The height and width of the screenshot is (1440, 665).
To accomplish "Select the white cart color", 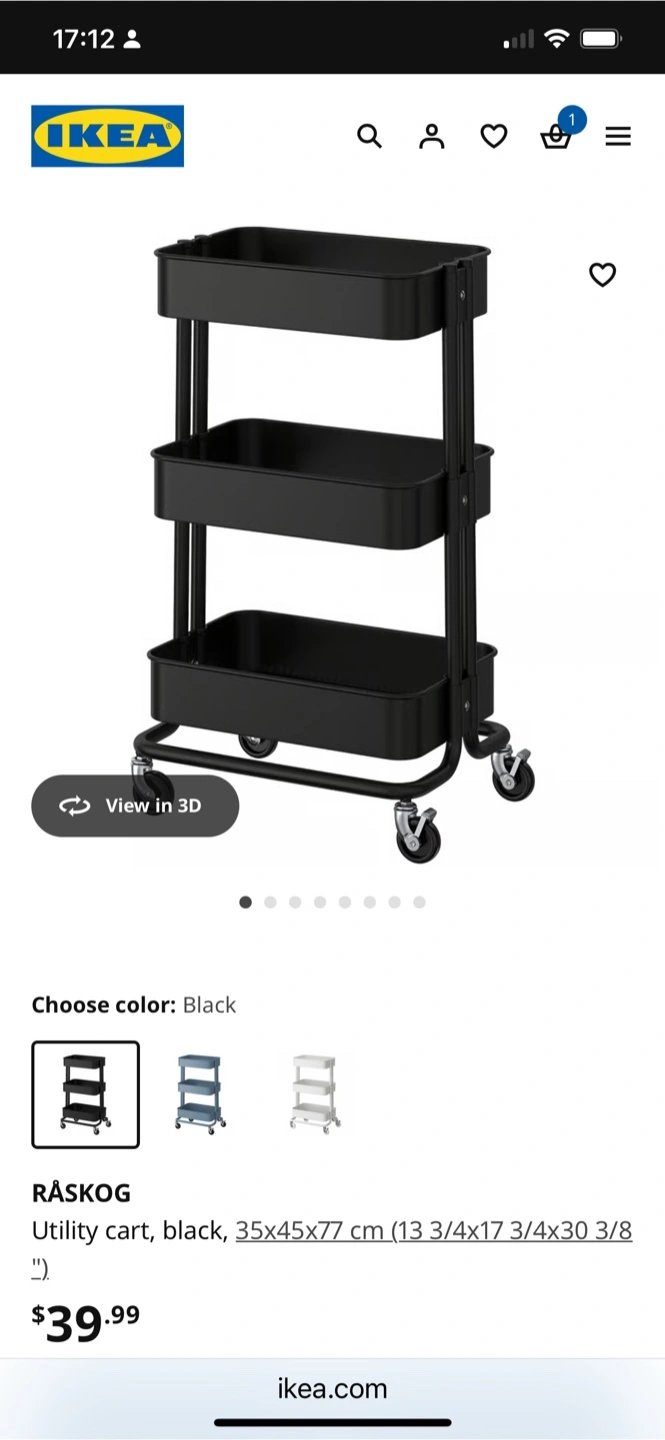I will [314, 1094].
